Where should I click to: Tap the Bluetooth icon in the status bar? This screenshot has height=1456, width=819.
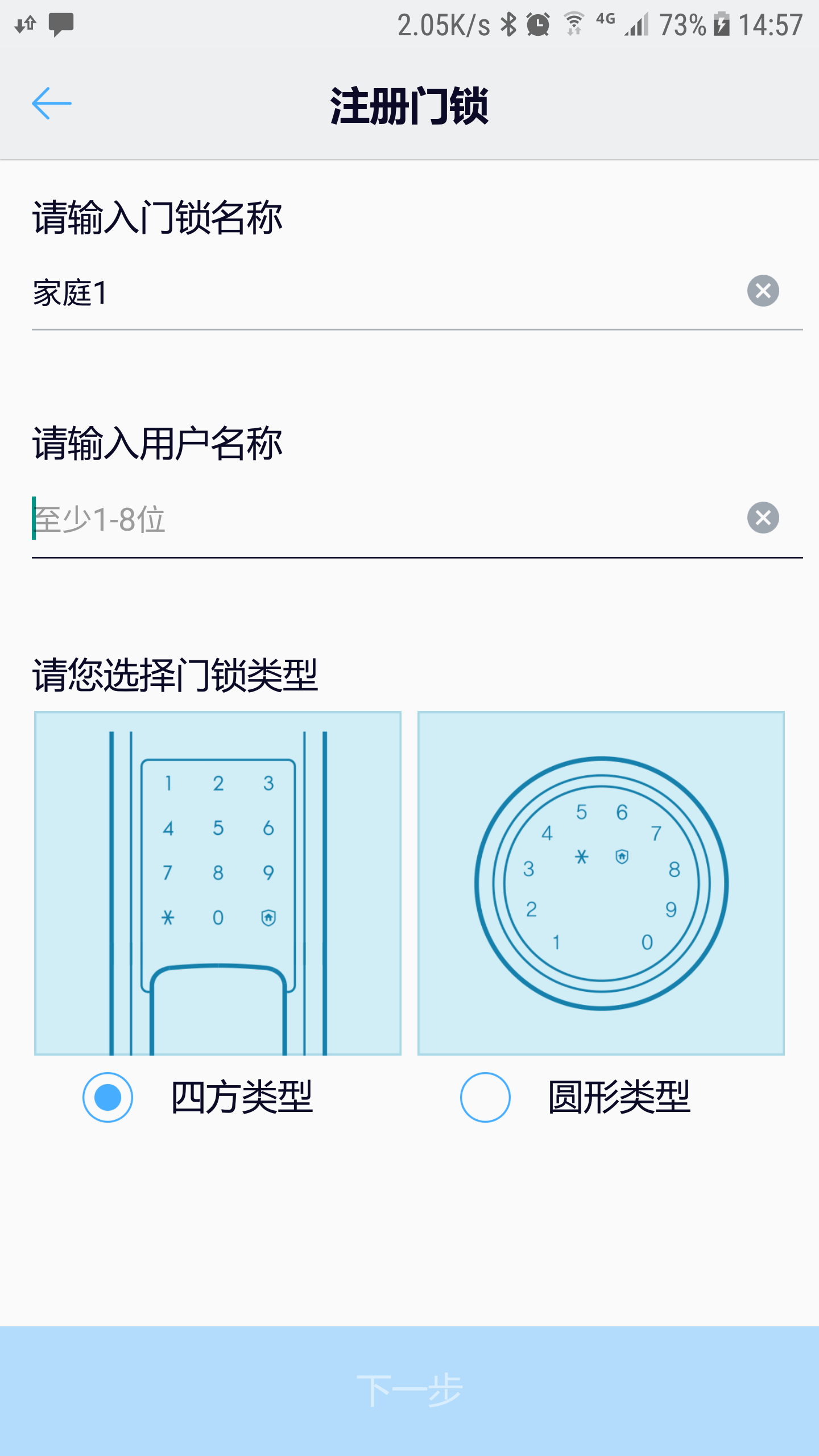[x=508, y=23]
